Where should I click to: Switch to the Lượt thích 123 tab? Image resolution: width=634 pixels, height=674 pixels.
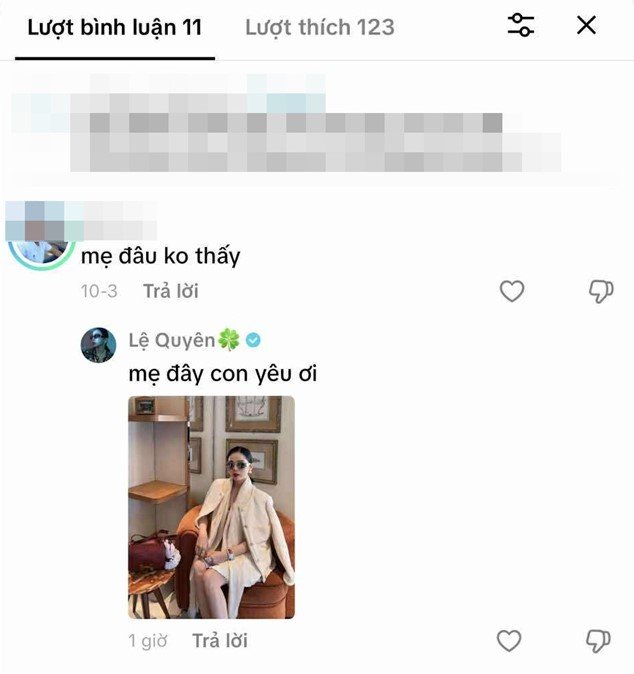(x=319, y=27)
